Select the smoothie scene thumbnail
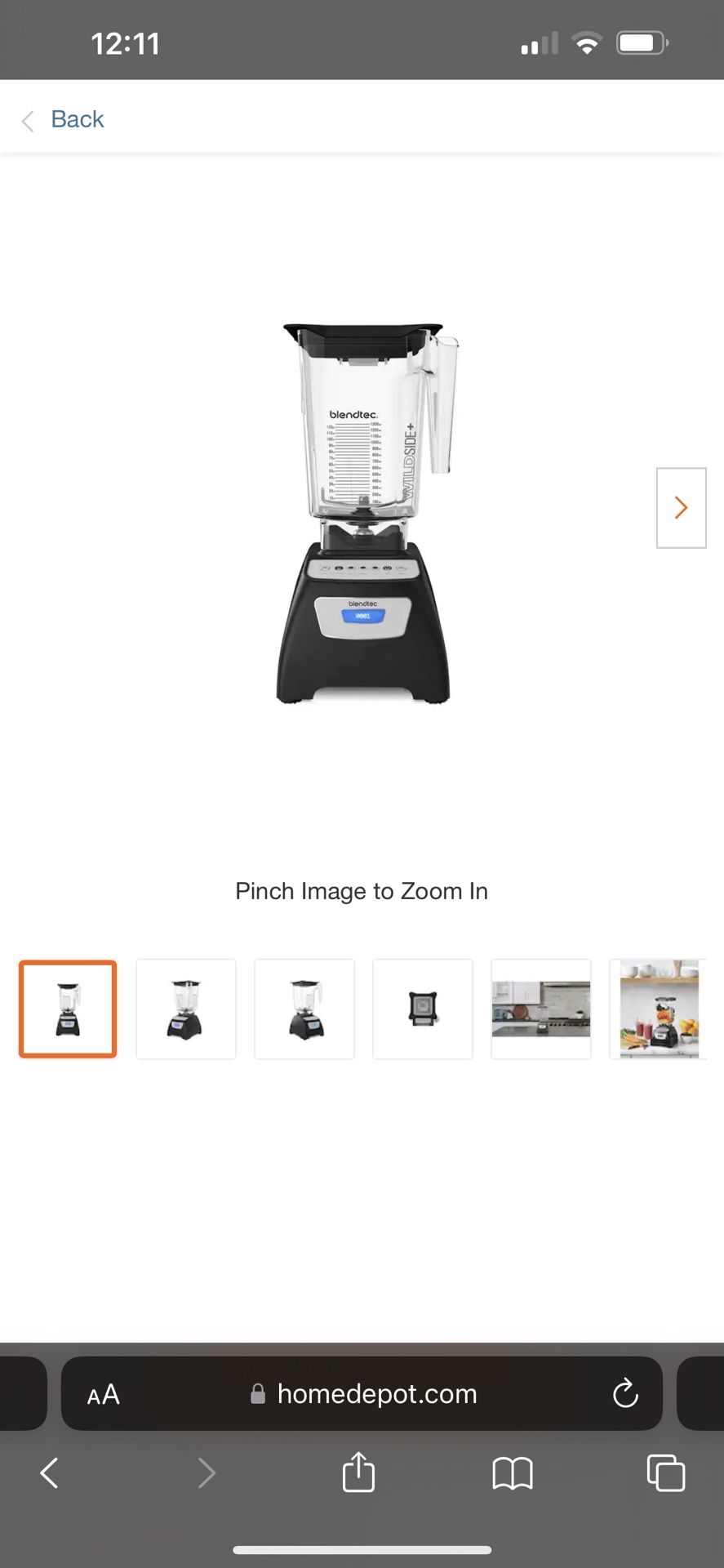The height and width of the screenshot is (1568, 724). pyautogui.click(x=660, y=1009)
